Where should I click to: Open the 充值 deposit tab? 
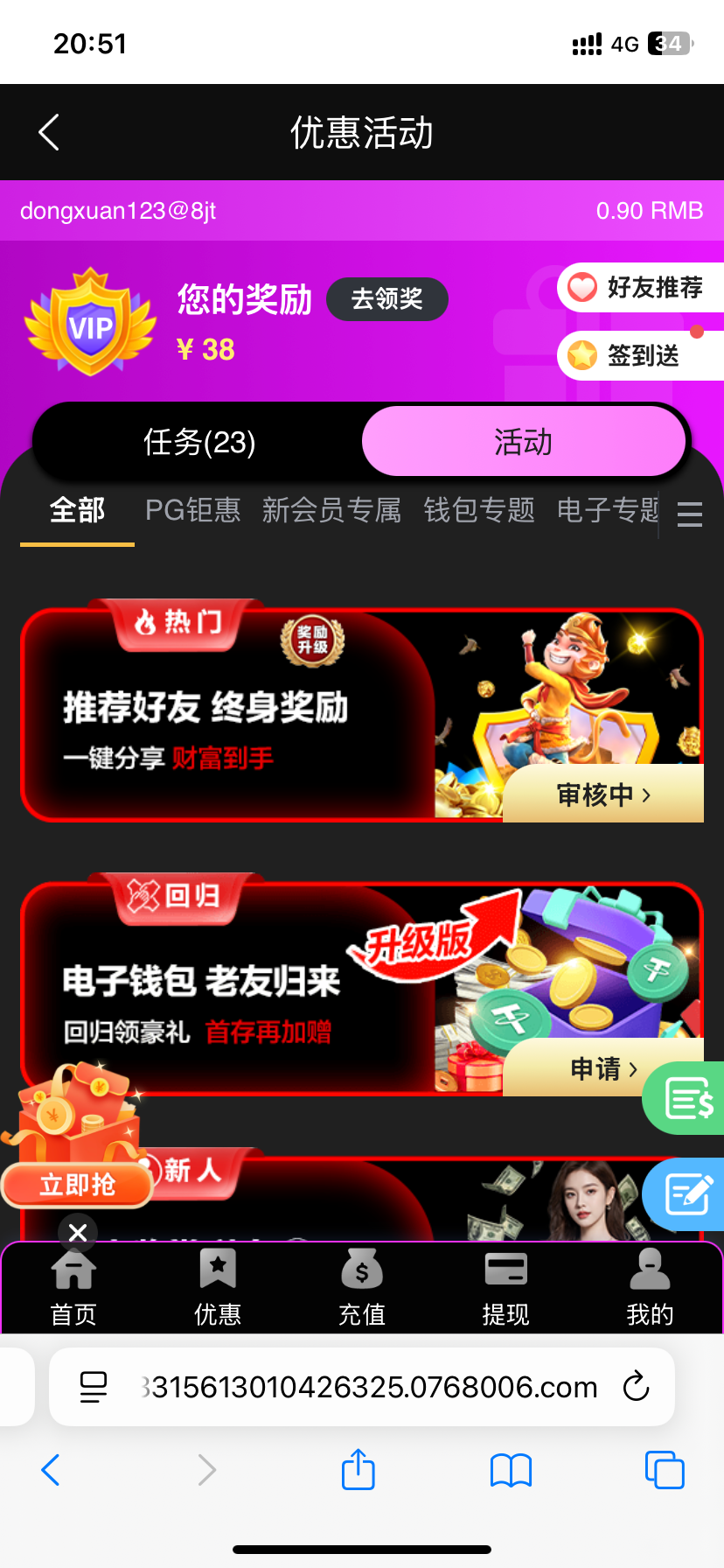tap(362, 1286)
